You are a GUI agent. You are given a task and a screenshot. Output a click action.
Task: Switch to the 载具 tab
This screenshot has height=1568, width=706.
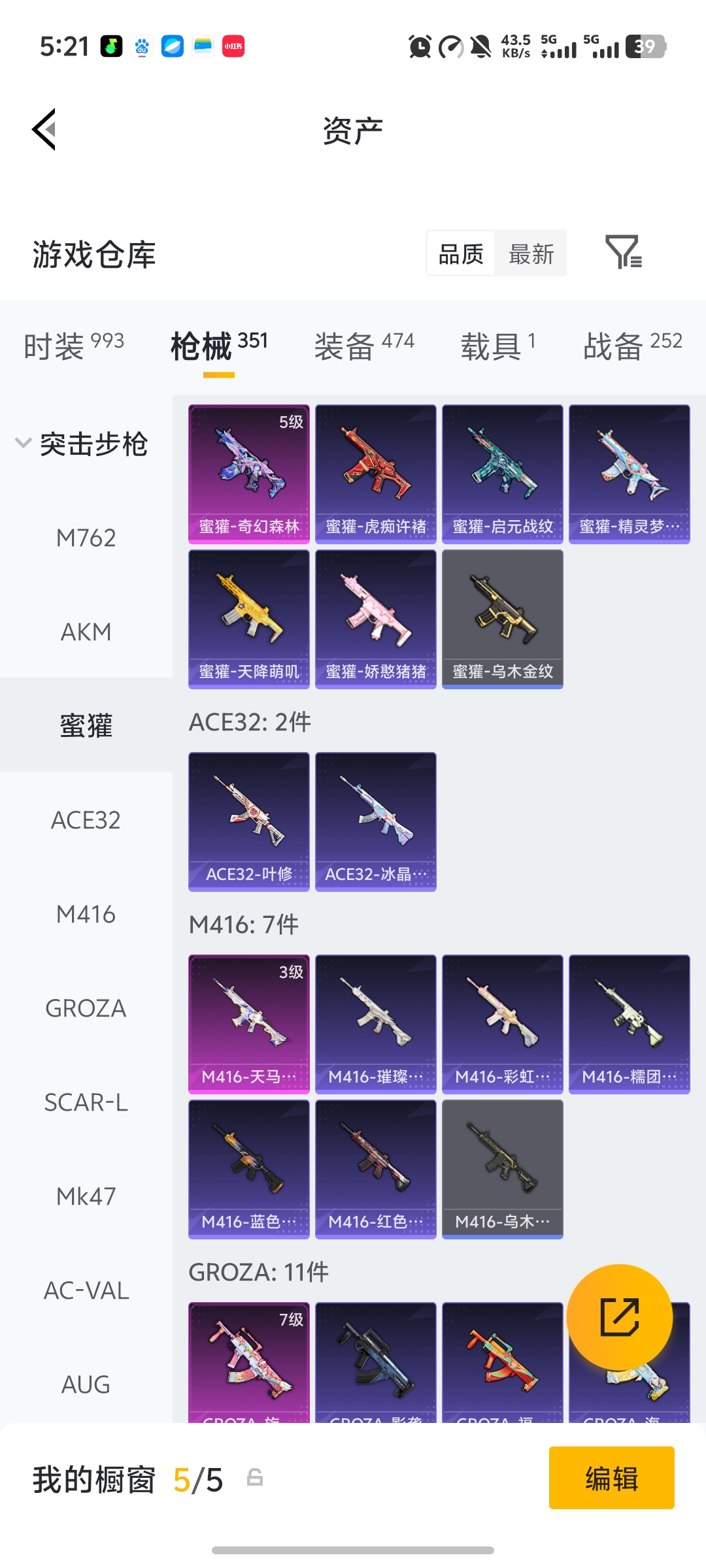(498, 346)
